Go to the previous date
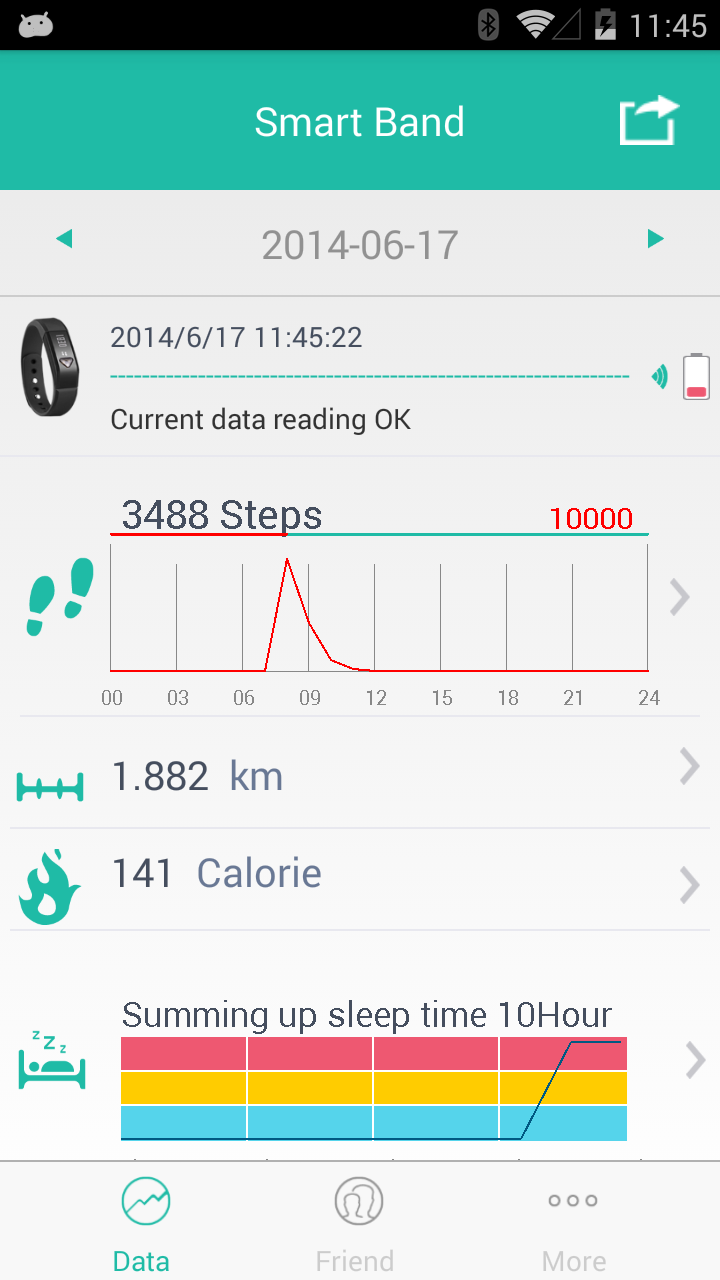The image size is (720, 1280). (65, 239)
